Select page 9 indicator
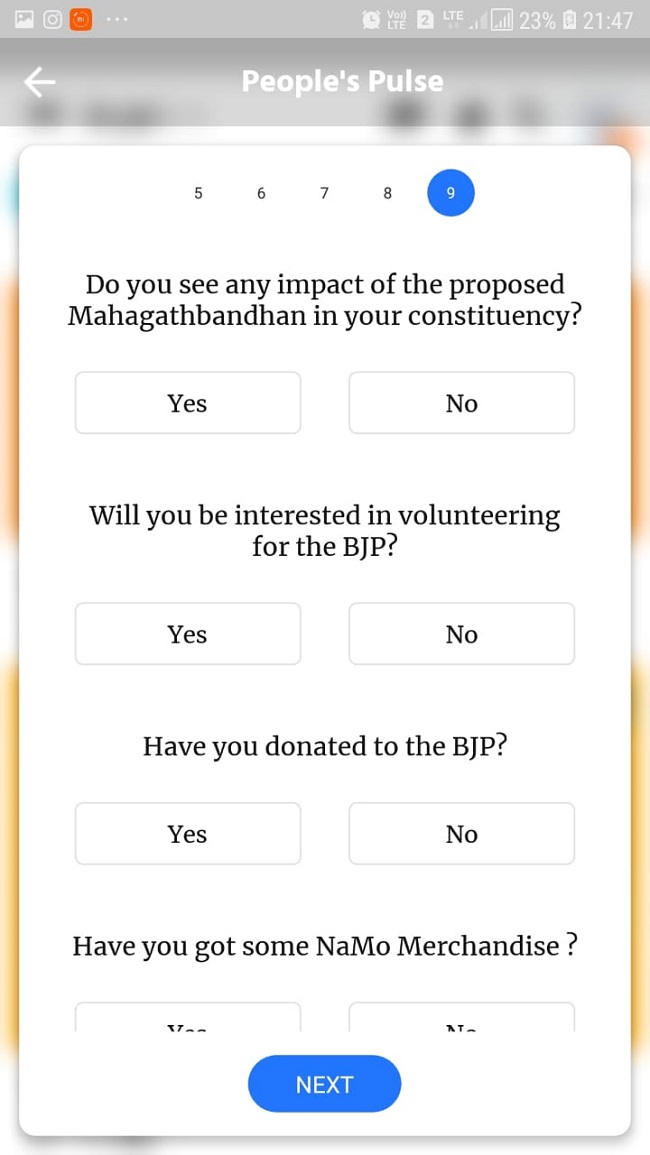The image size is (650, 1155). click(451, 194)
